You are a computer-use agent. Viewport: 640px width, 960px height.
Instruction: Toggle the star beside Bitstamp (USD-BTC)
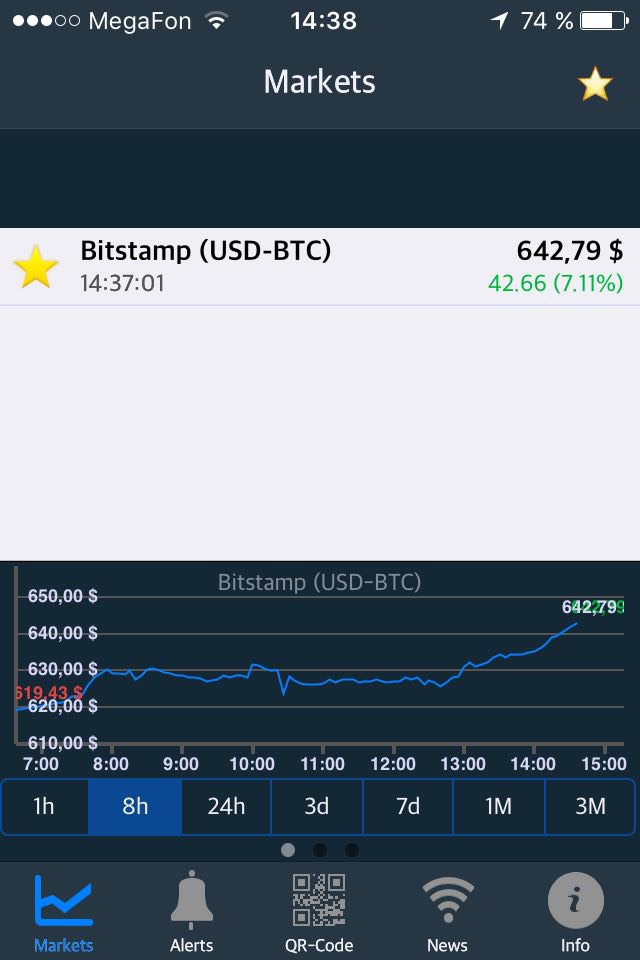pos(36,268)
